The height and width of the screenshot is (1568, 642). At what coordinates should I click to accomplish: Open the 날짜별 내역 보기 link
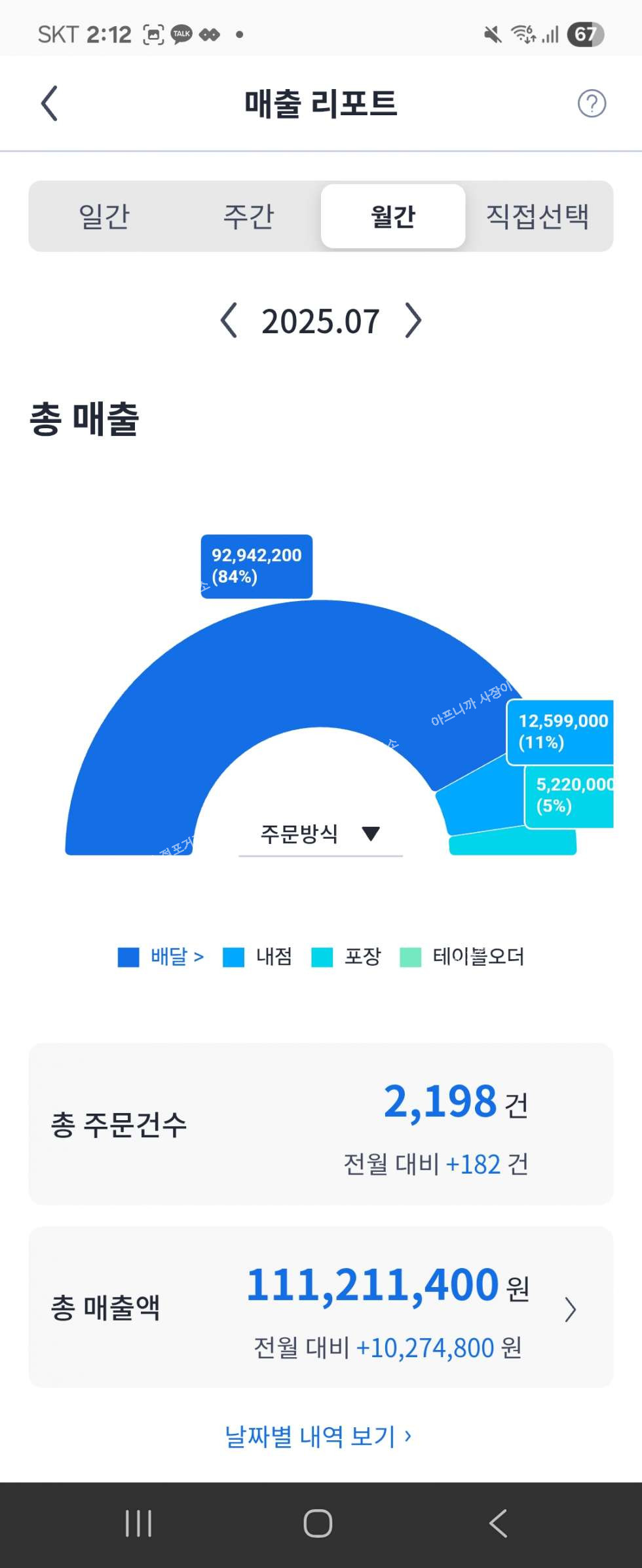pyautogui.click(x=318, y=1436)
